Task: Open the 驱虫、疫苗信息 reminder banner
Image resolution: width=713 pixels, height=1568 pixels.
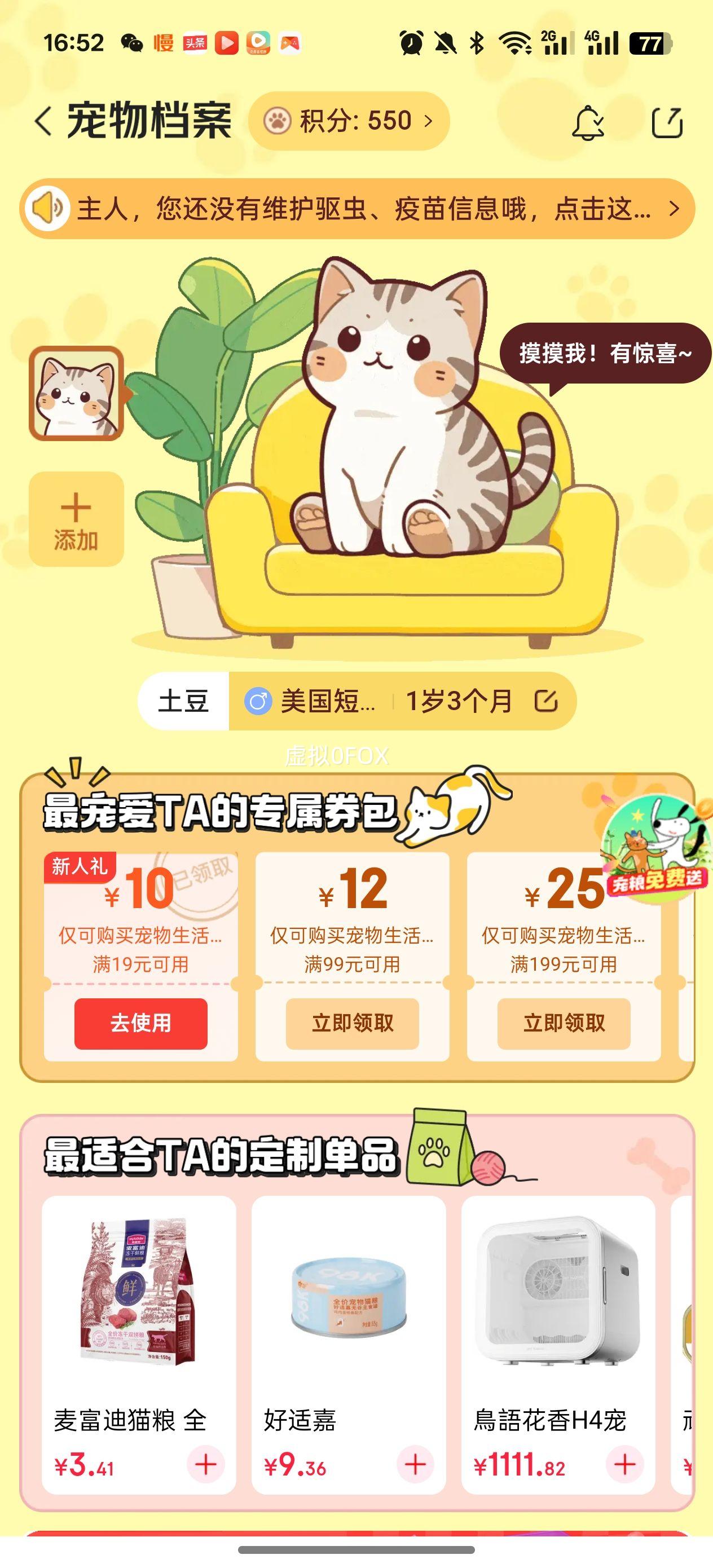Action: point(356,209)
